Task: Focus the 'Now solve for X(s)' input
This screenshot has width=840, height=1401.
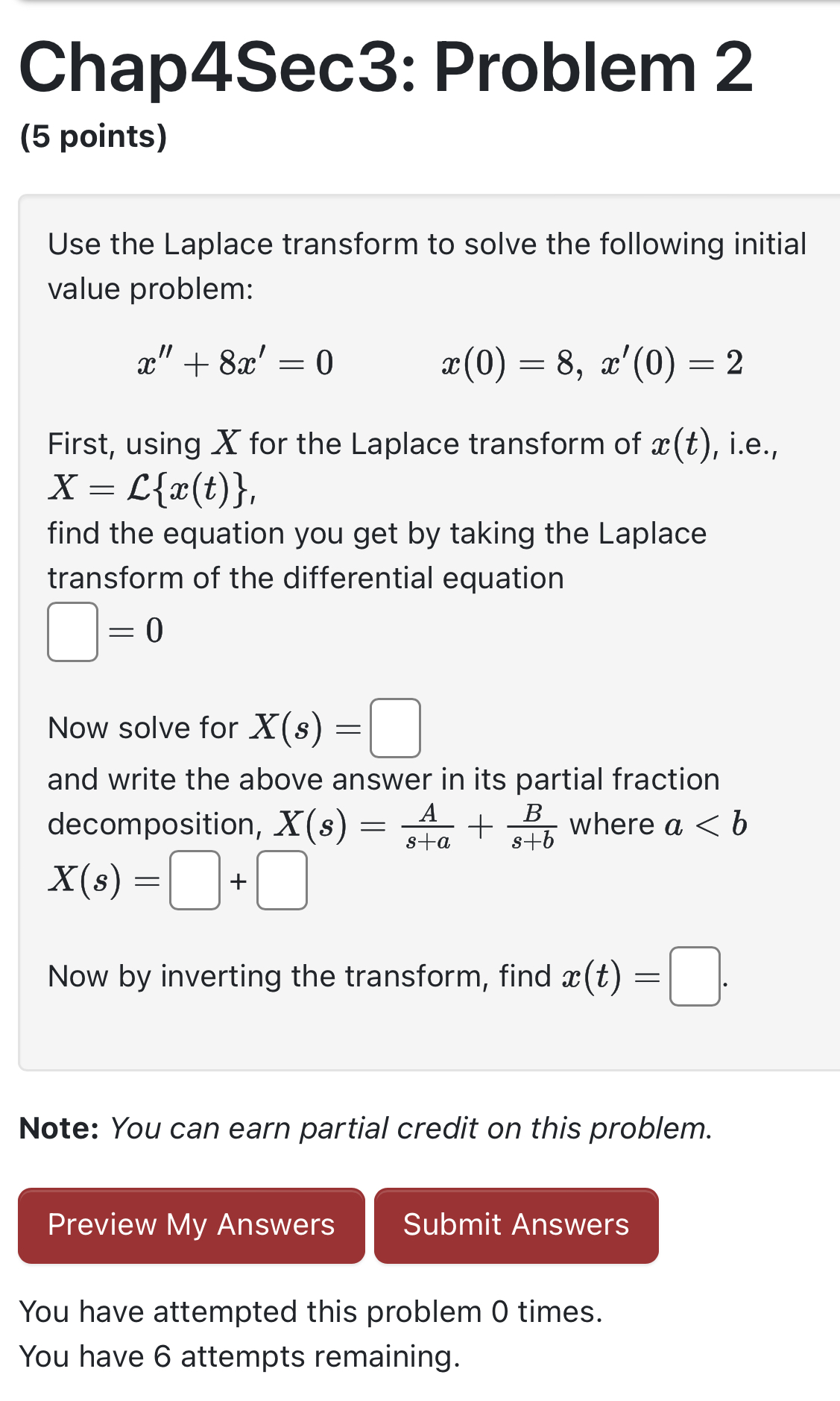Action: (395, 728)
